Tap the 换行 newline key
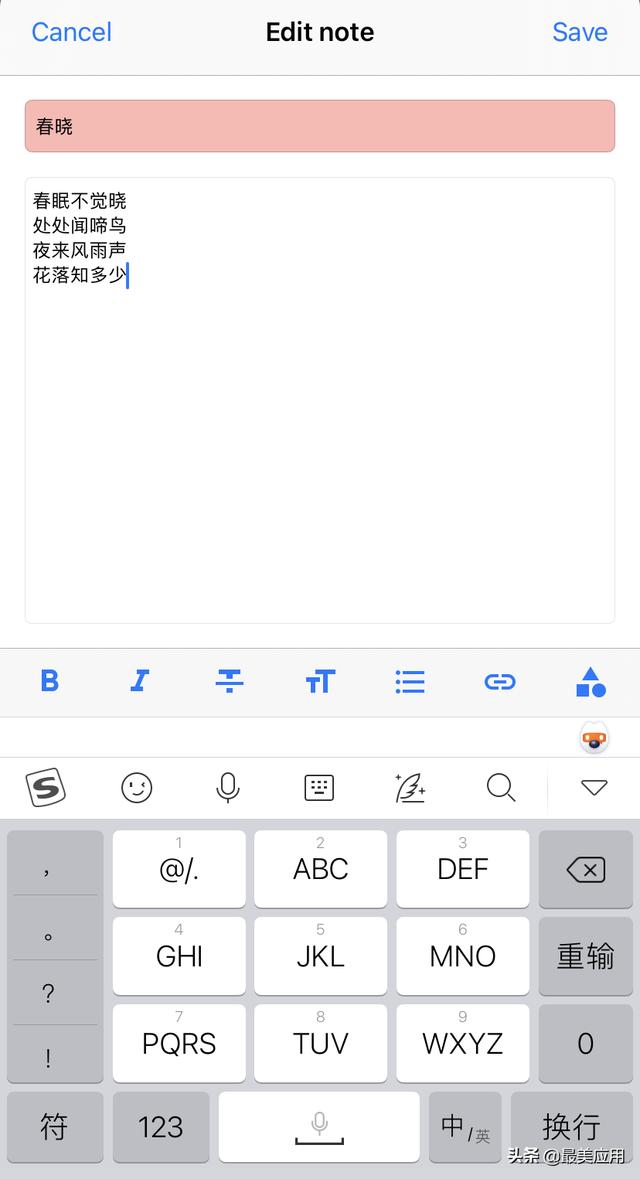The image size is (640, 1179). 572,1126
